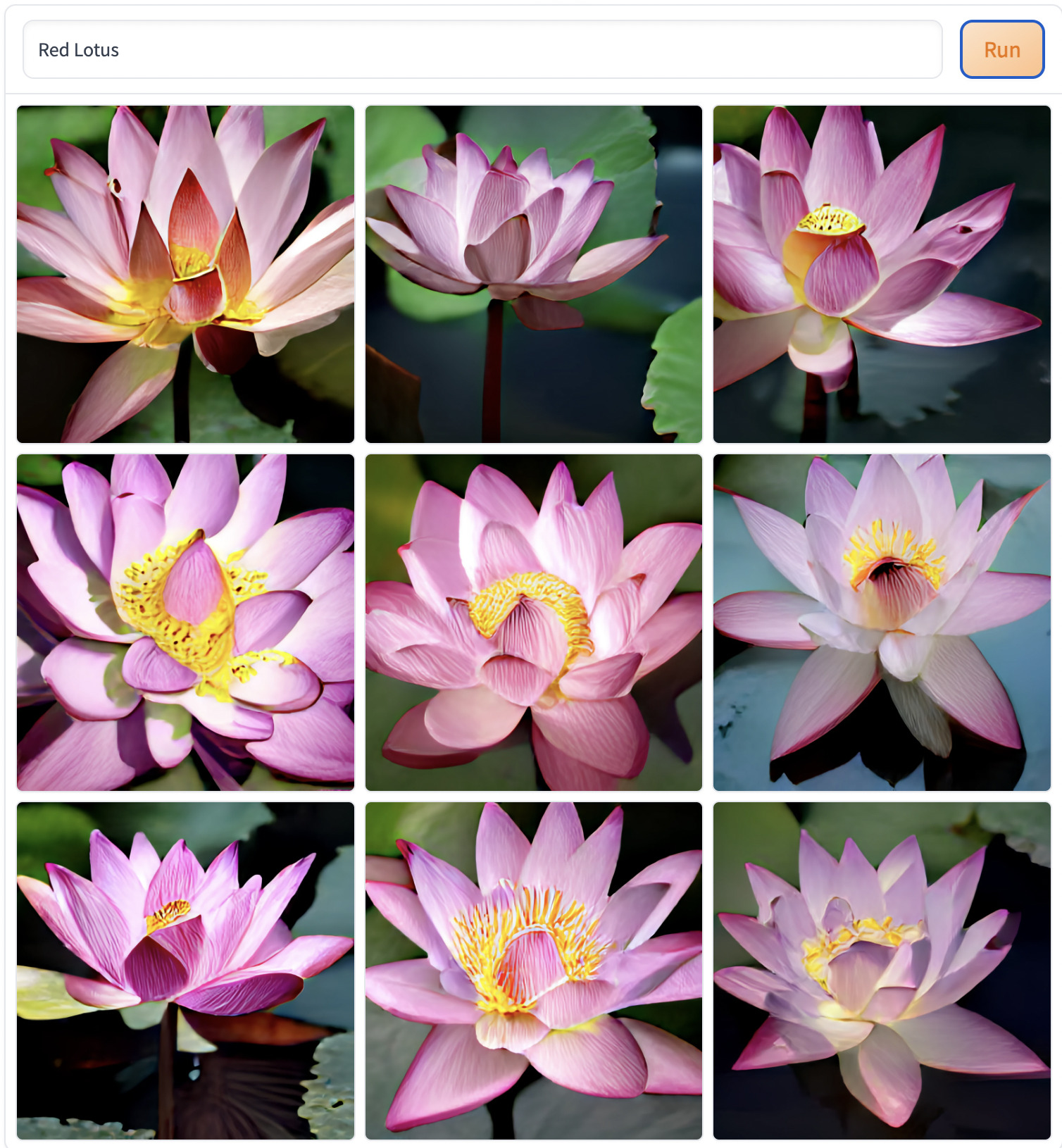Screen dimensions: 1062x1148
Task: View the pale white-pink lotus on blue water
Action: [x=882, y=623]
